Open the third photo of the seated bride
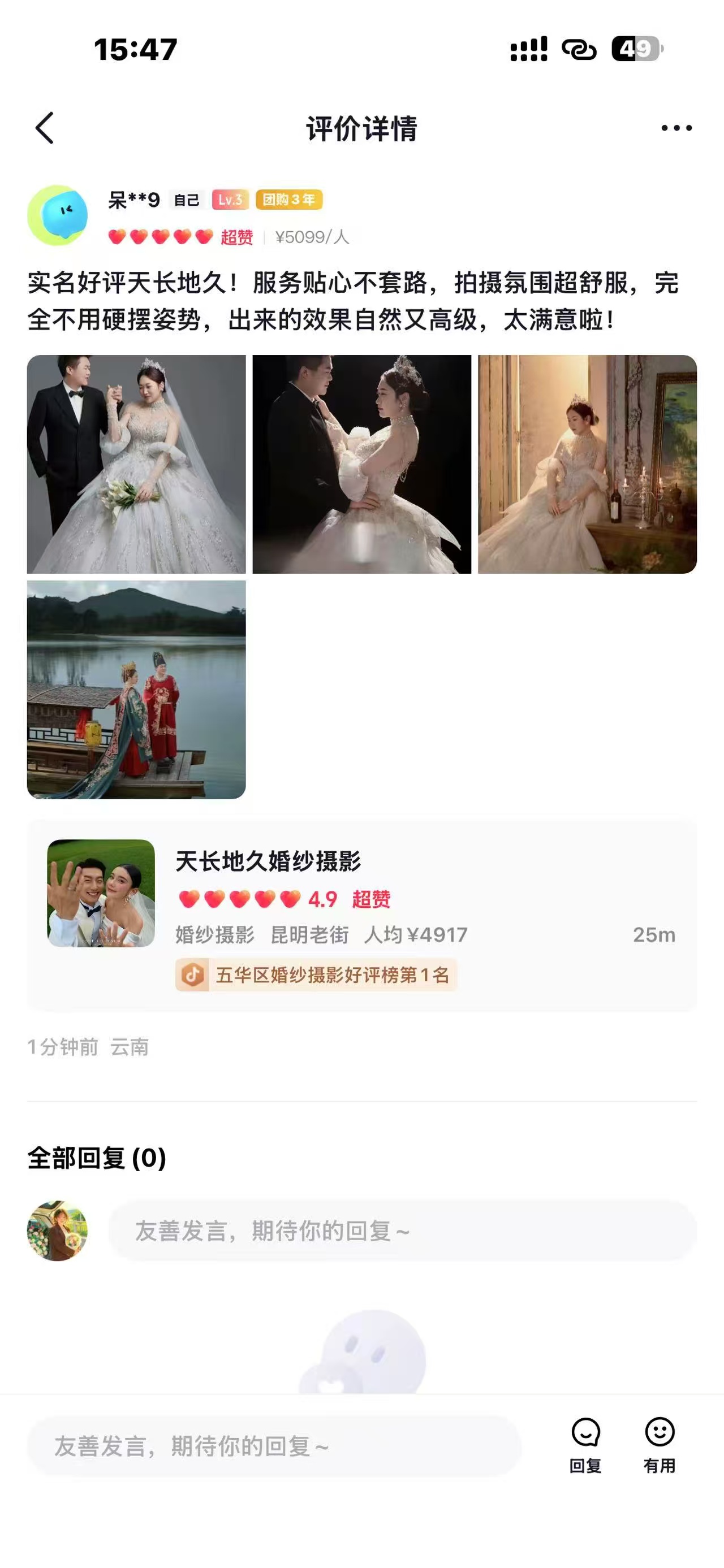The height and width of the screenshot is (1568, 724). [x=587, y=464]
